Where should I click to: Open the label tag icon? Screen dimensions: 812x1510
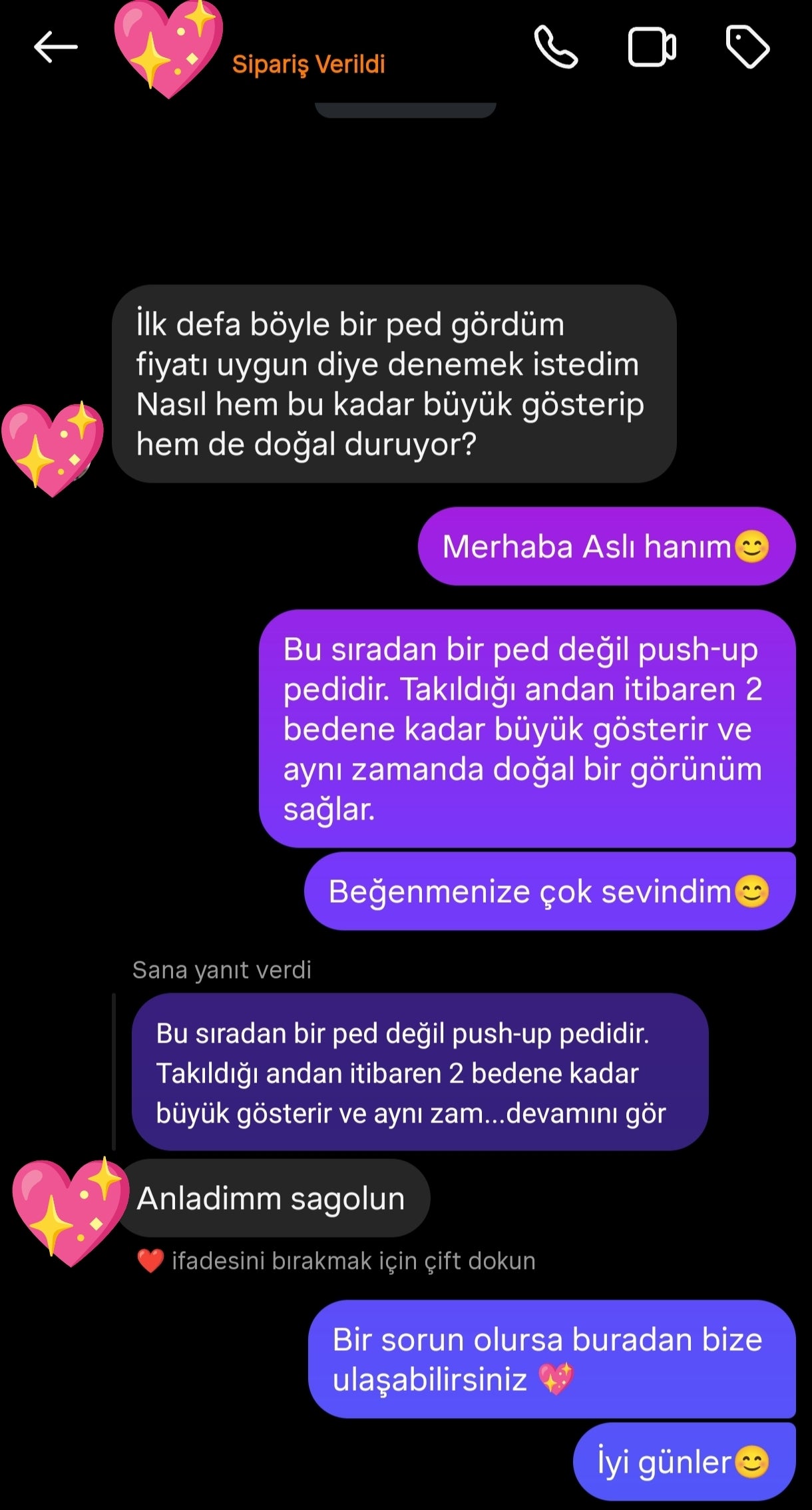tap(747, 47)
